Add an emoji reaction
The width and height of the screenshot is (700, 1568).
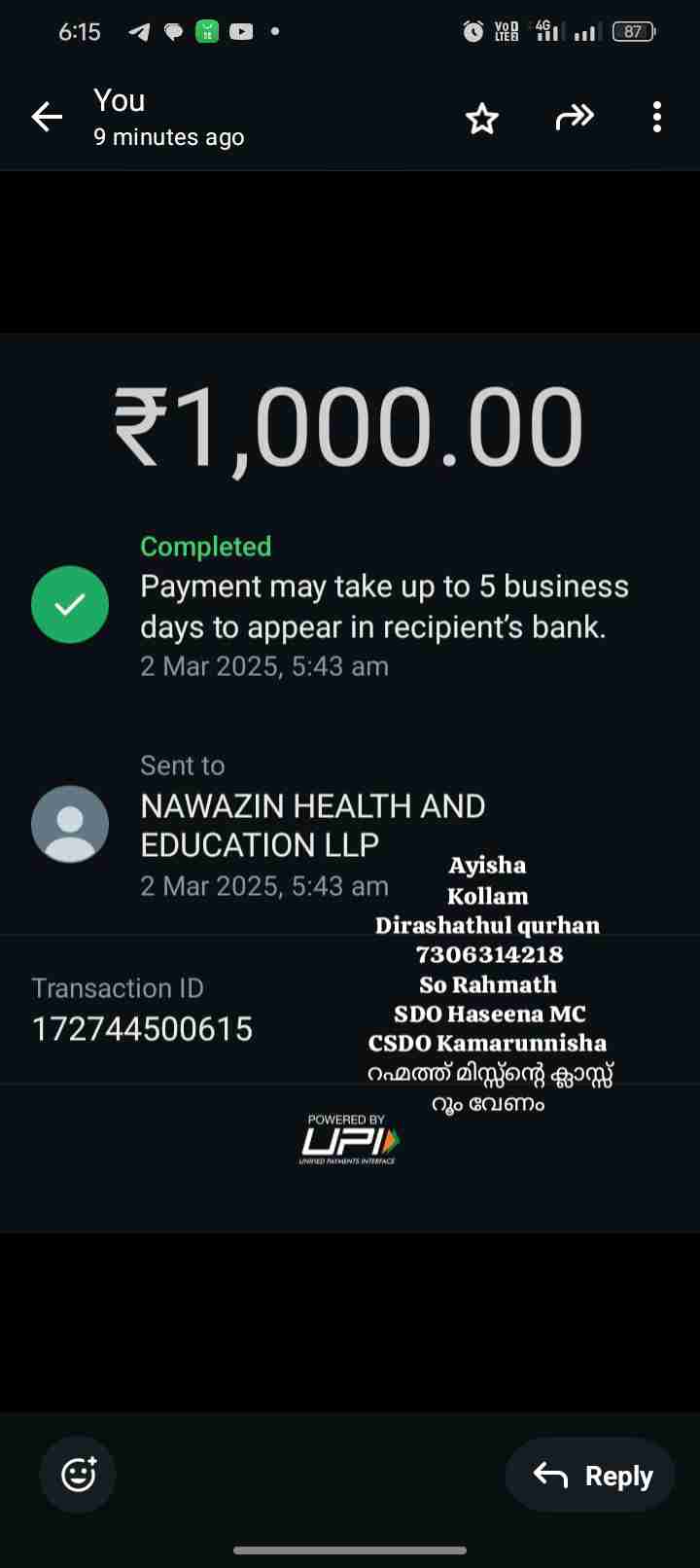click(x=78, y=1475)
